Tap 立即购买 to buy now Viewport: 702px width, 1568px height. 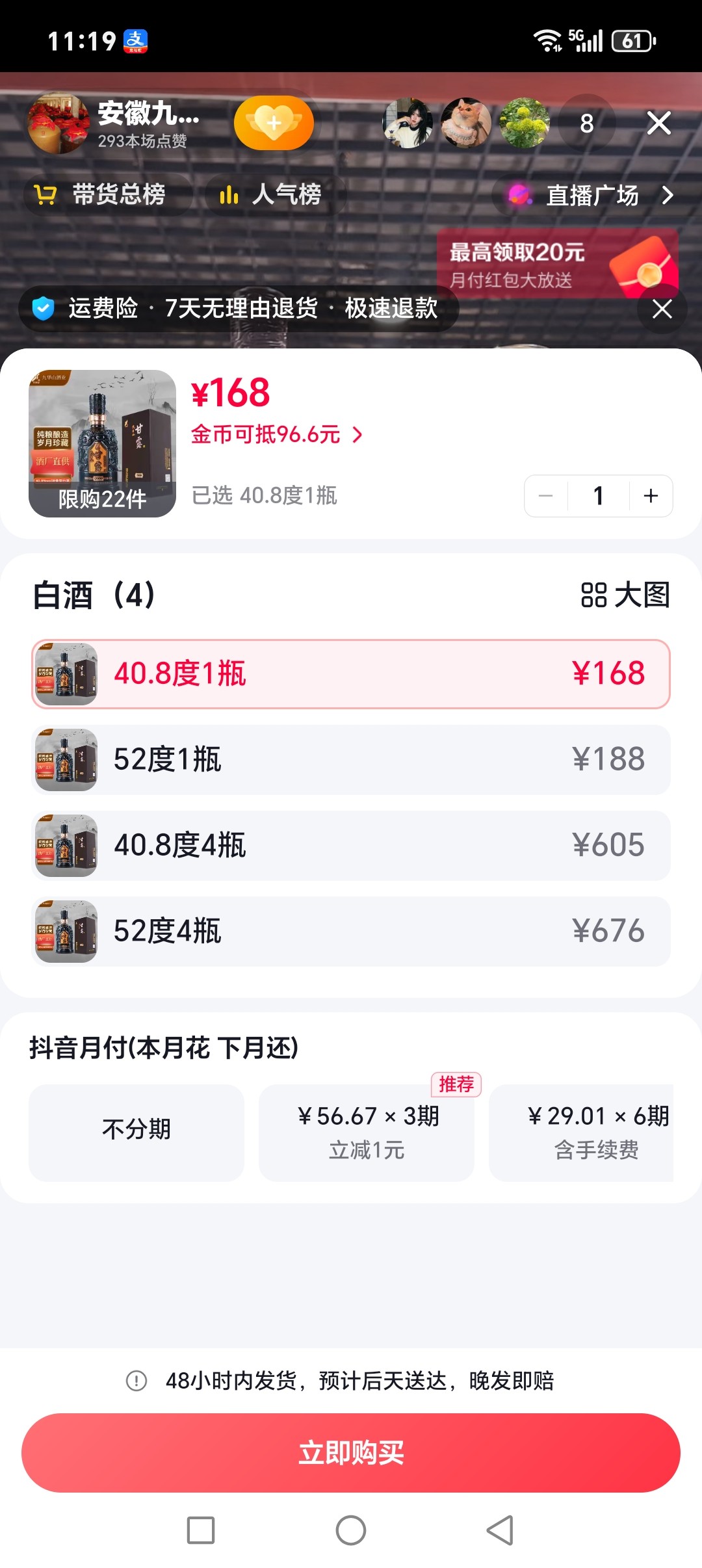(x=351, y=1452)
